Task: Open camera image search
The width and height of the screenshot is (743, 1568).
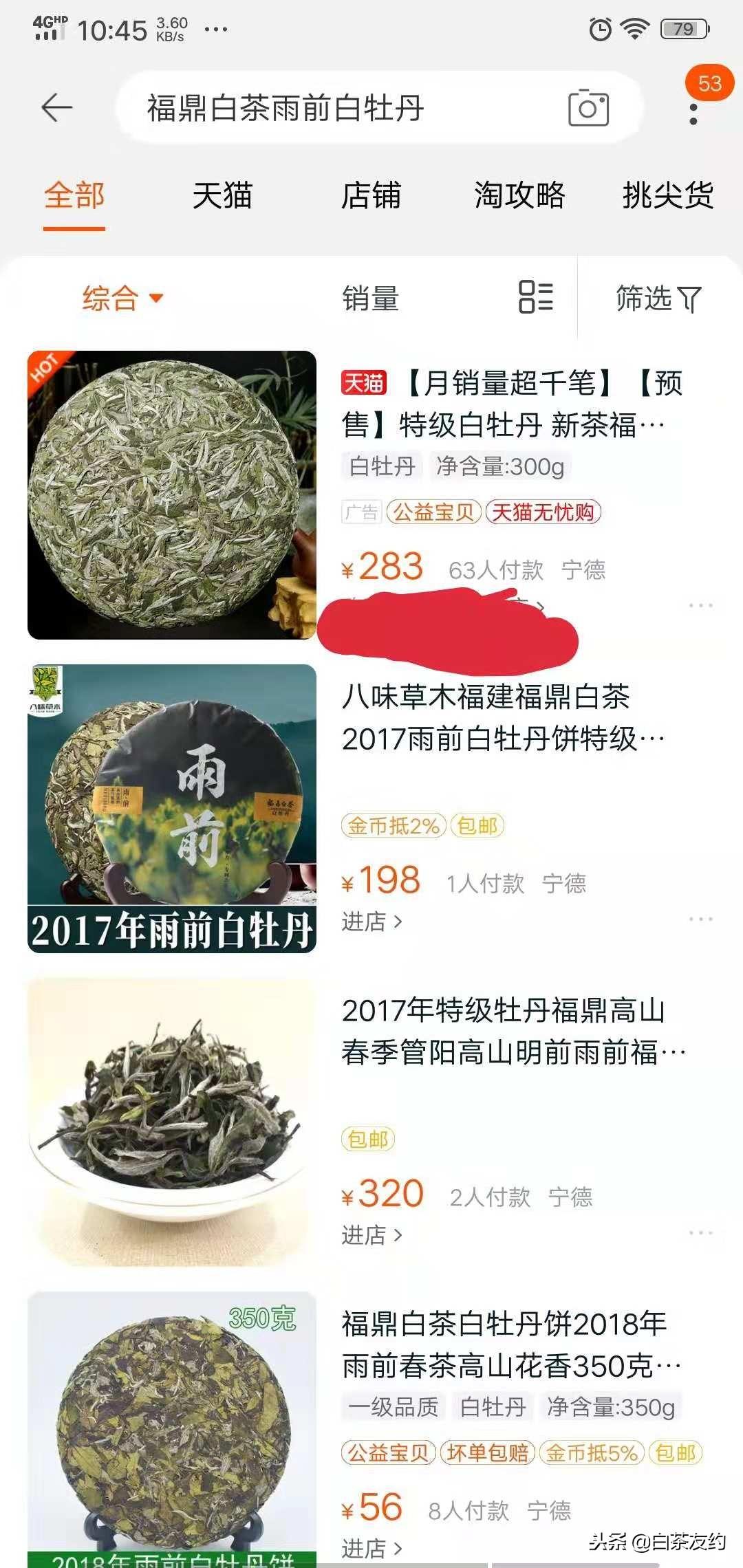Action: (x=588, y=108)
